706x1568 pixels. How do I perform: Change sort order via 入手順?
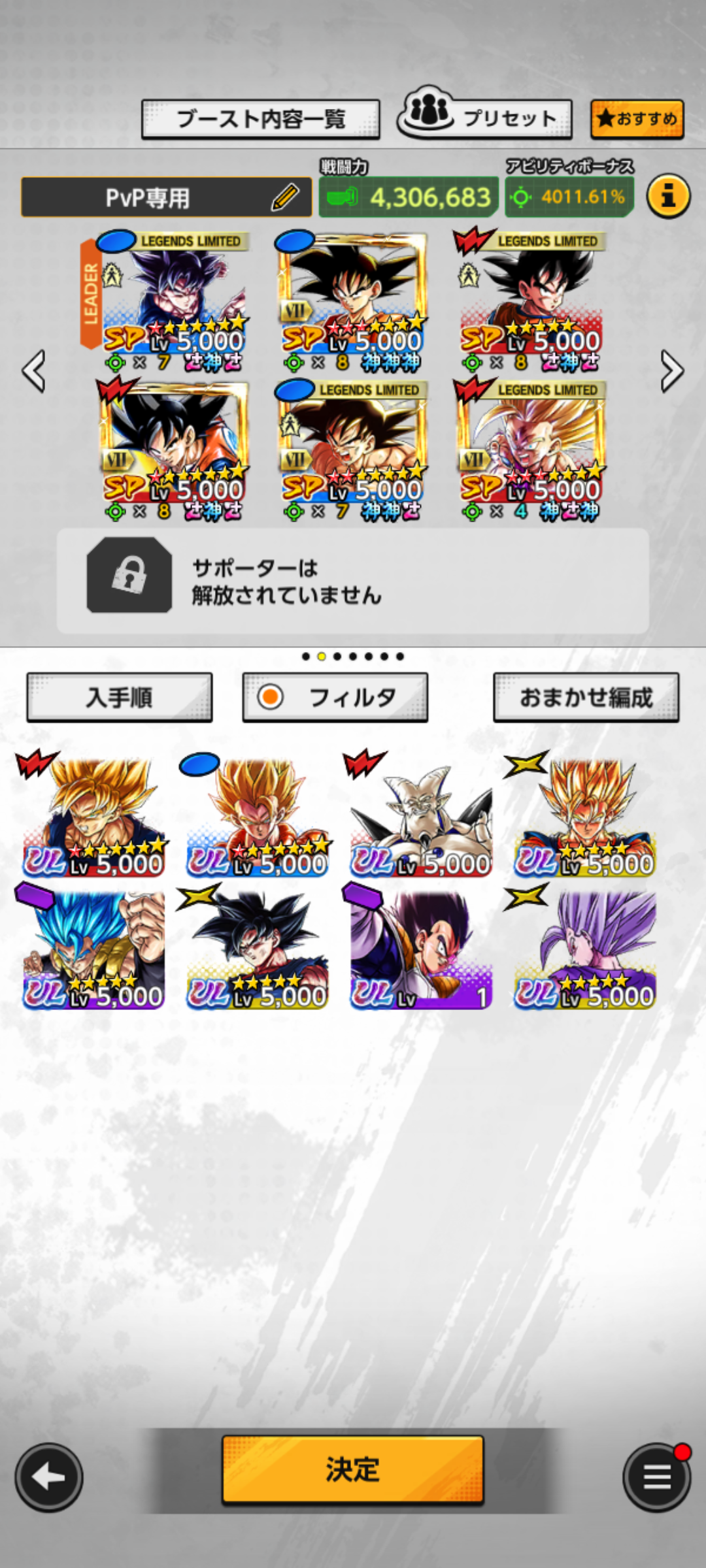[120, 697]
